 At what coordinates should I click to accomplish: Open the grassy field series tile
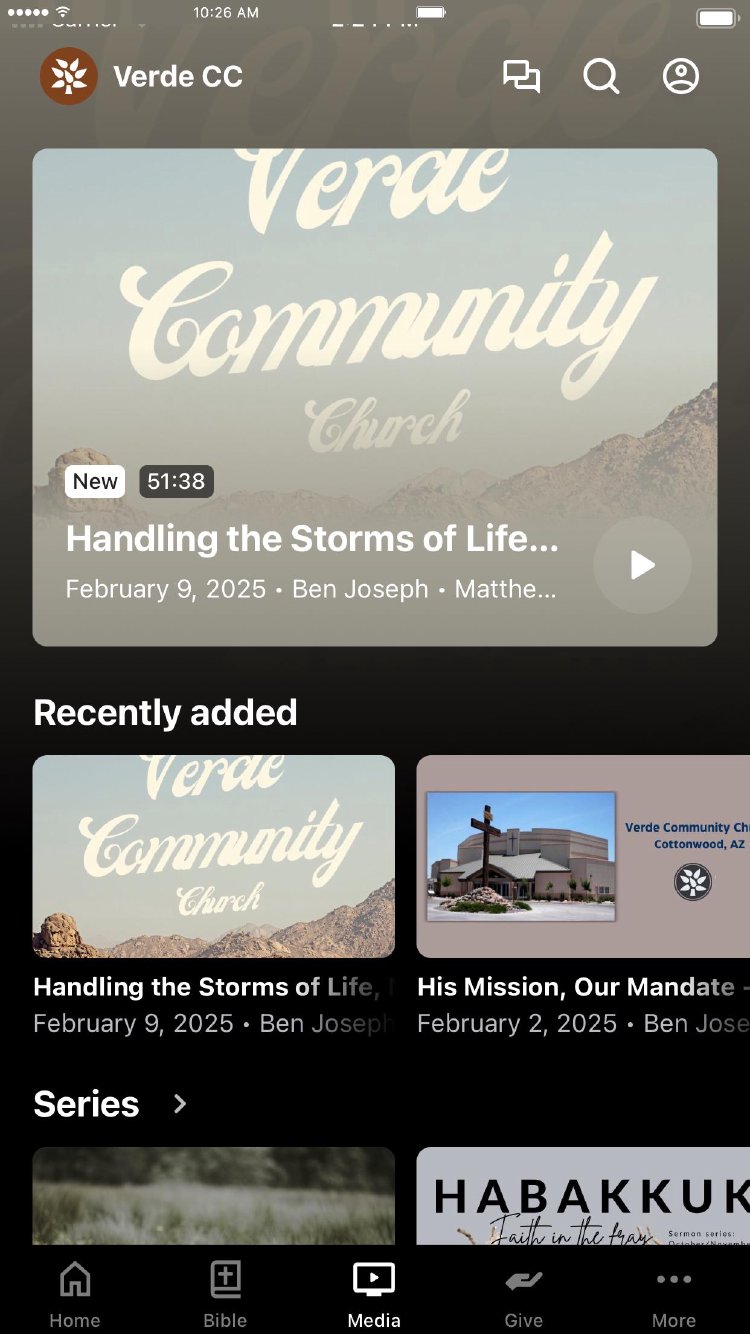(213, 1195)
